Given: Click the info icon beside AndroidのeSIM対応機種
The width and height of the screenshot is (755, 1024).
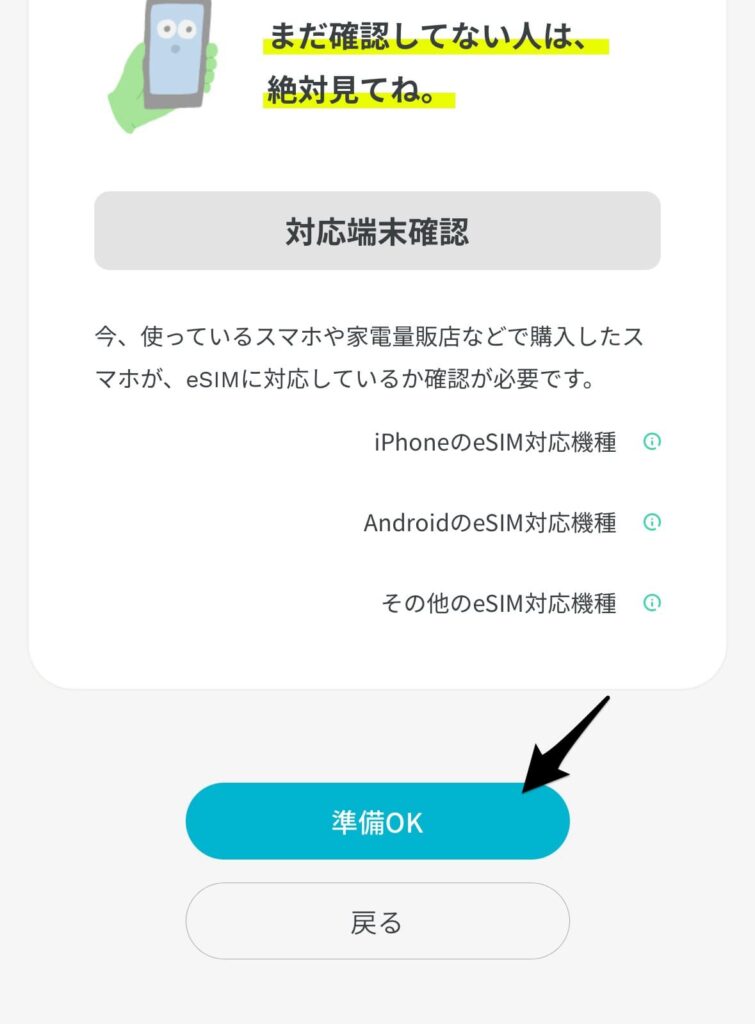Looking at the screenshot, I should point(651,522).
